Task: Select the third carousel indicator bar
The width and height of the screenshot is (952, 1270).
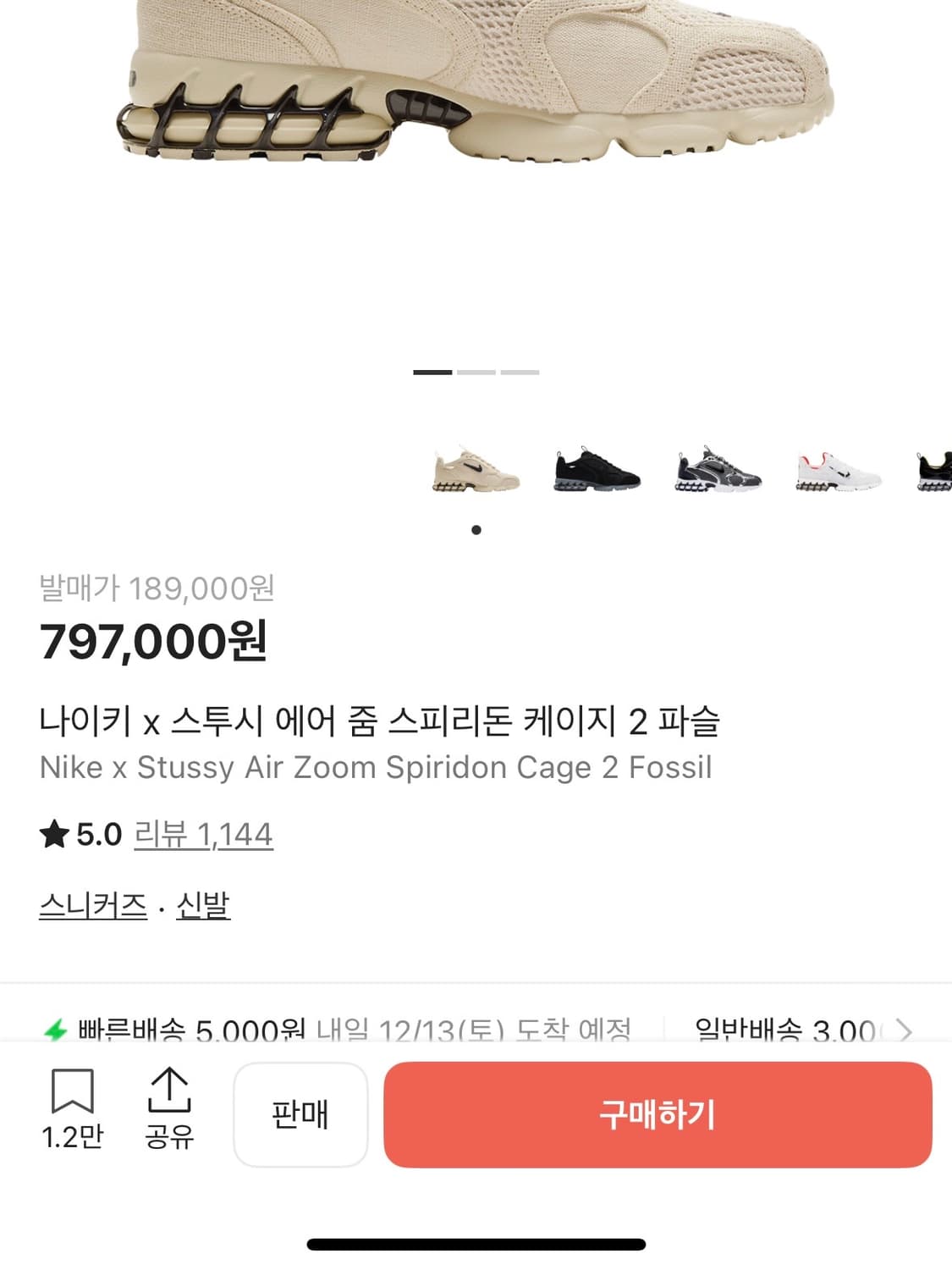Action: (519, 372)
